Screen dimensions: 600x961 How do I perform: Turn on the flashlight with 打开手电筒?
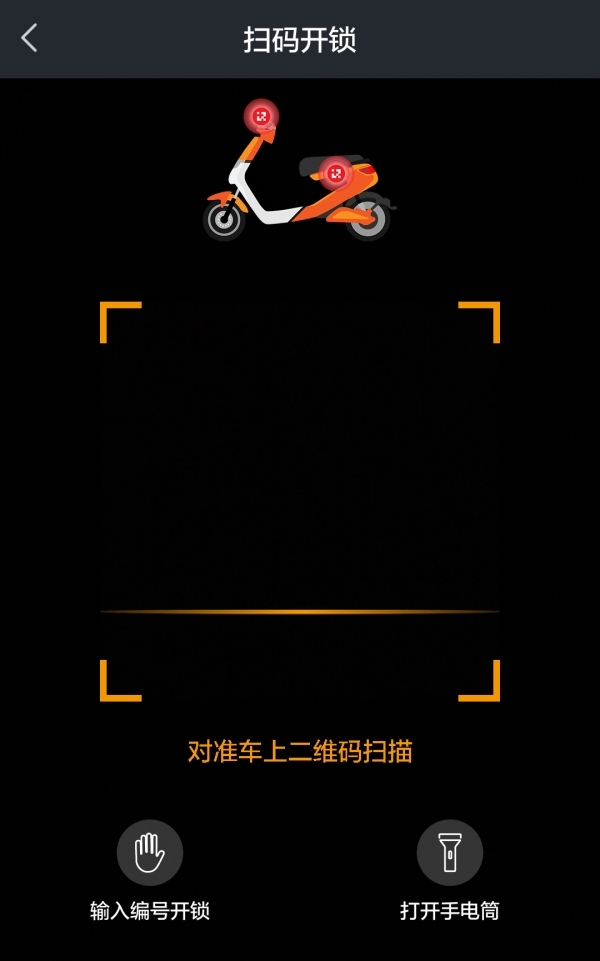[x=450, y=855]
